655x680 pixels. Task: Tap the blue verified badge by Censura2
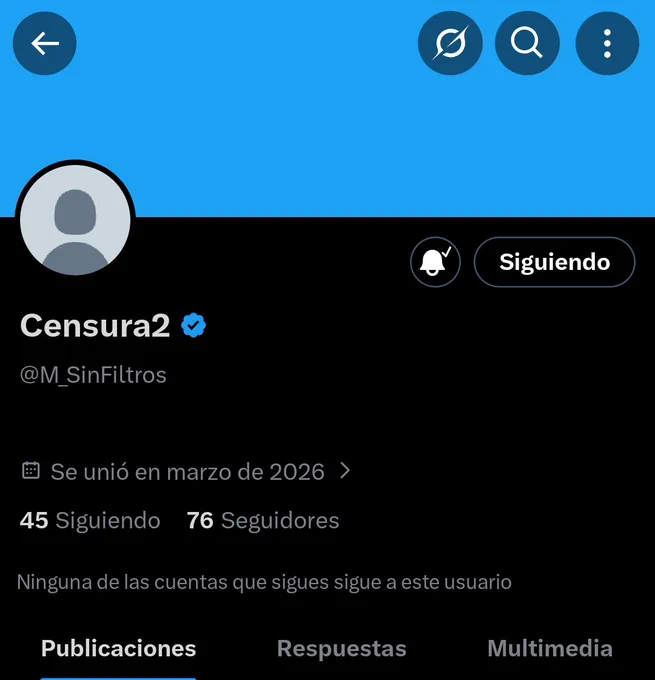tap(193, 325)
